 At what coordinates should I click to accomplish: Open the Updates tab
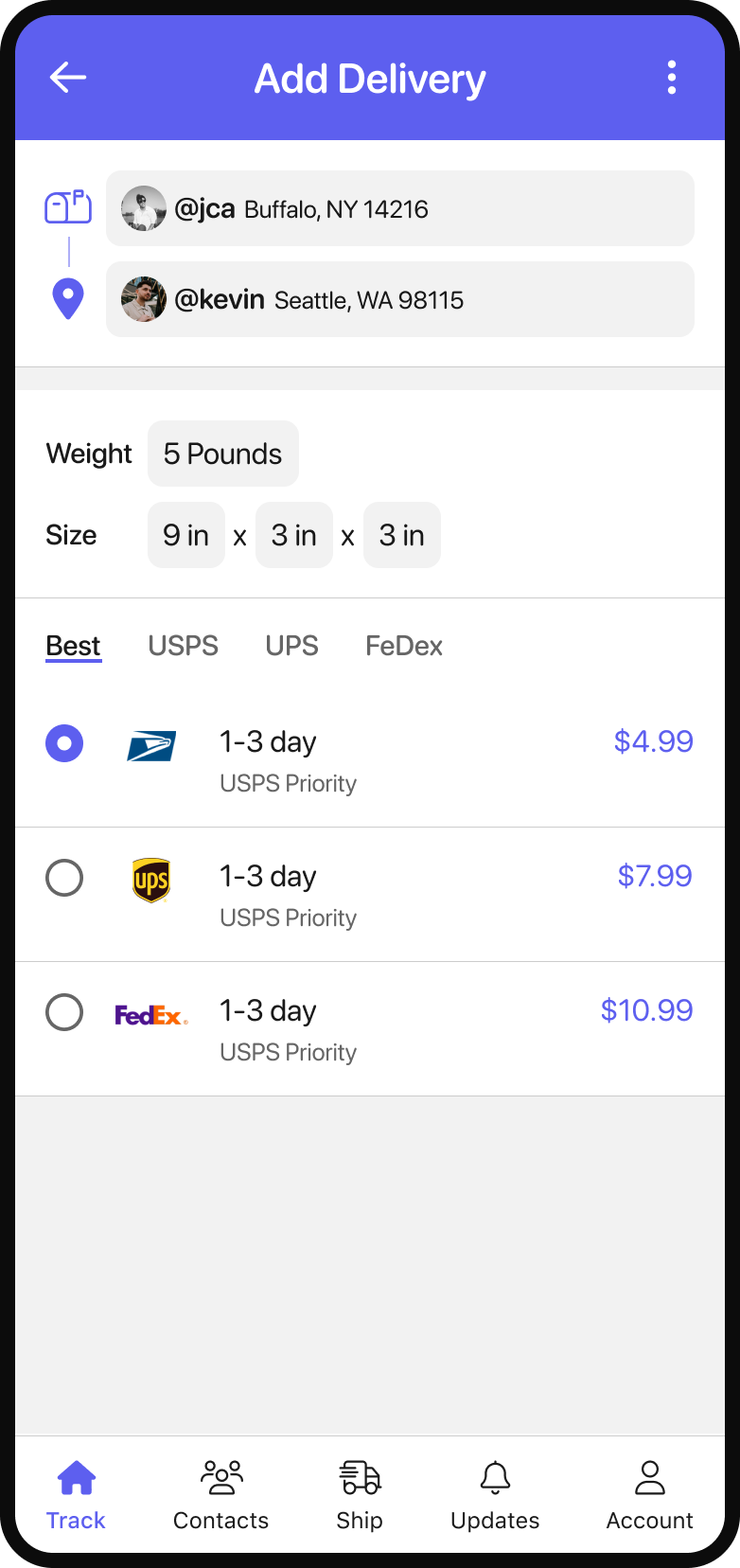[495, 1494]
